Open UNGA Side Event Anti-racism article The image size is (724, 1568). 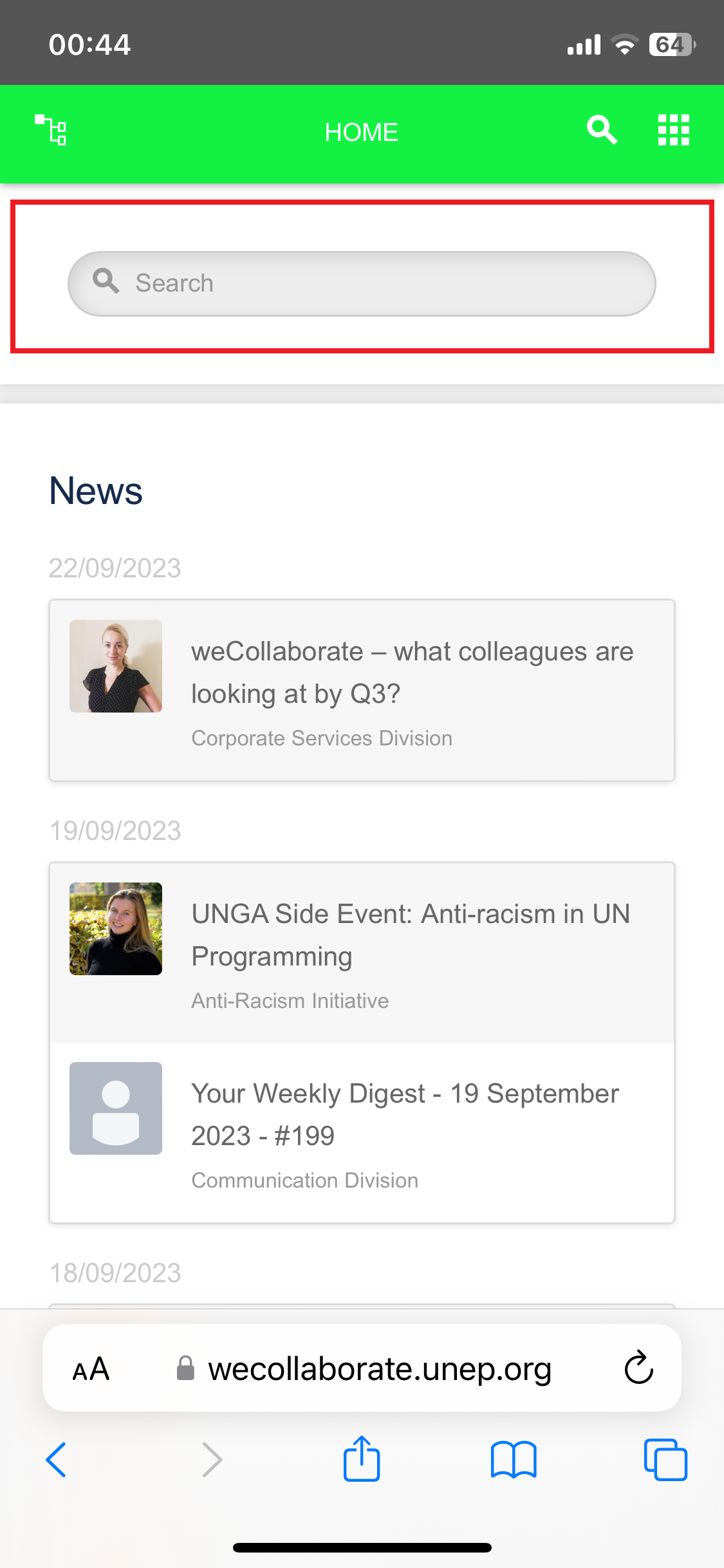click(x=362, y=953)
